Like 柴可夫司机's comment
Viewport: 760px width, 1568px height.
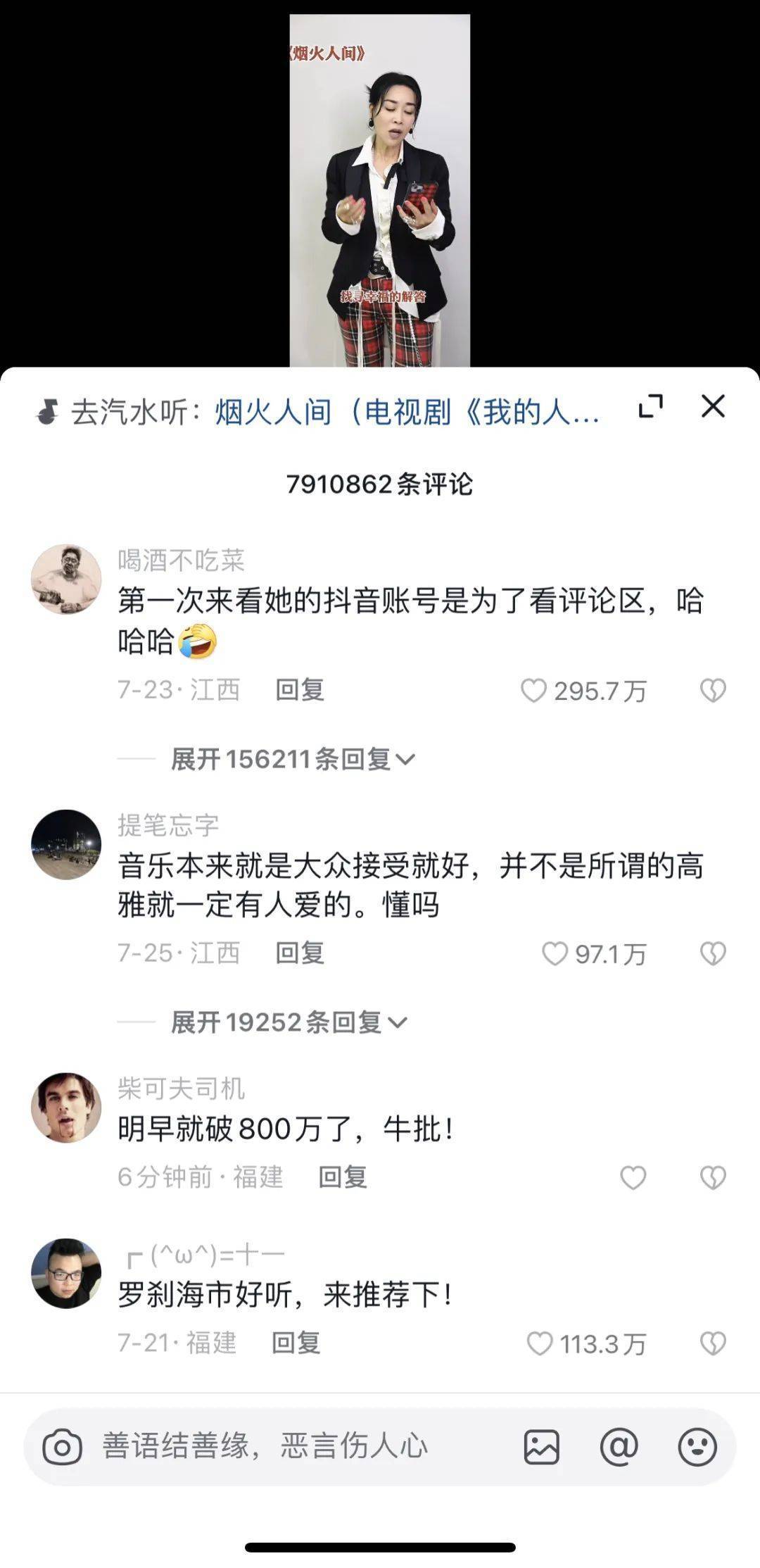click(x=633, y=1177)
